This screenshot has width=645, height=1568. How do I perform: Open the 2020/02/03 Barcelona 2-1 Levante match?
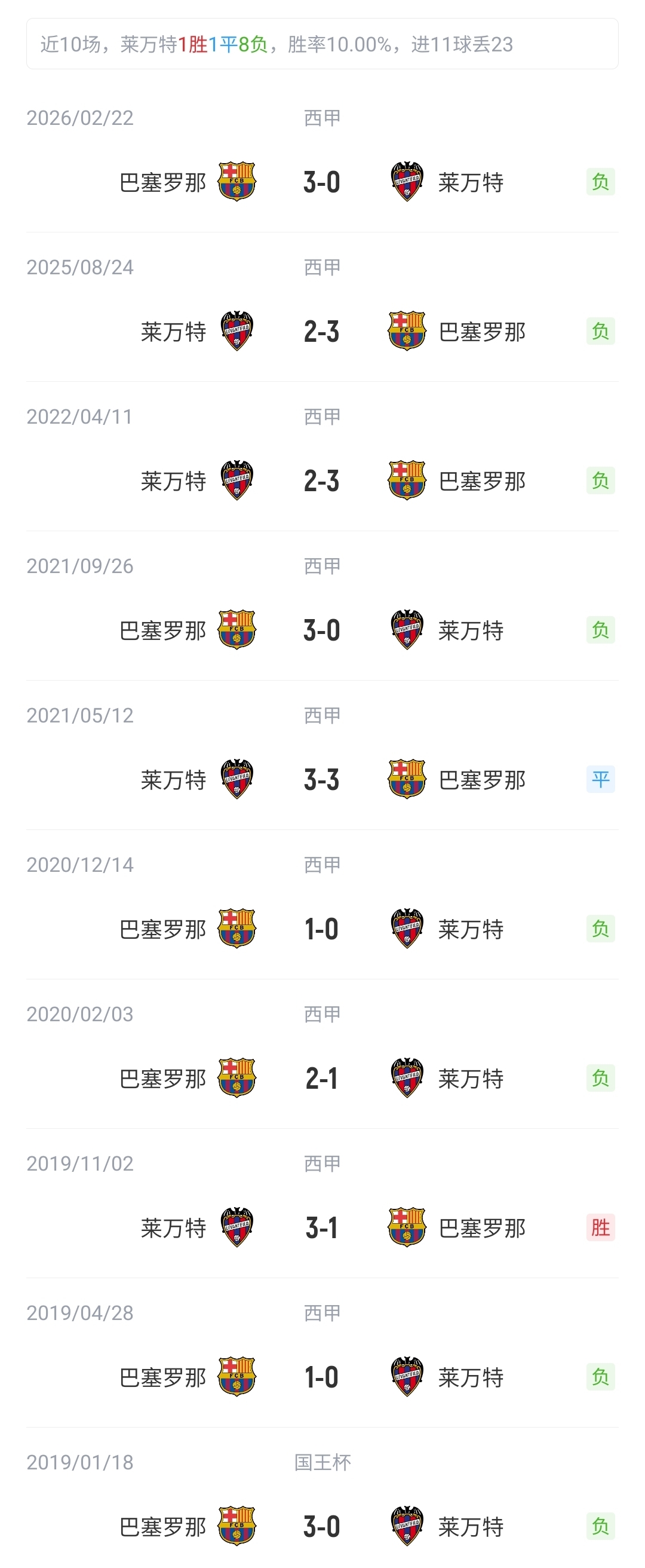tap(322, 1053)
